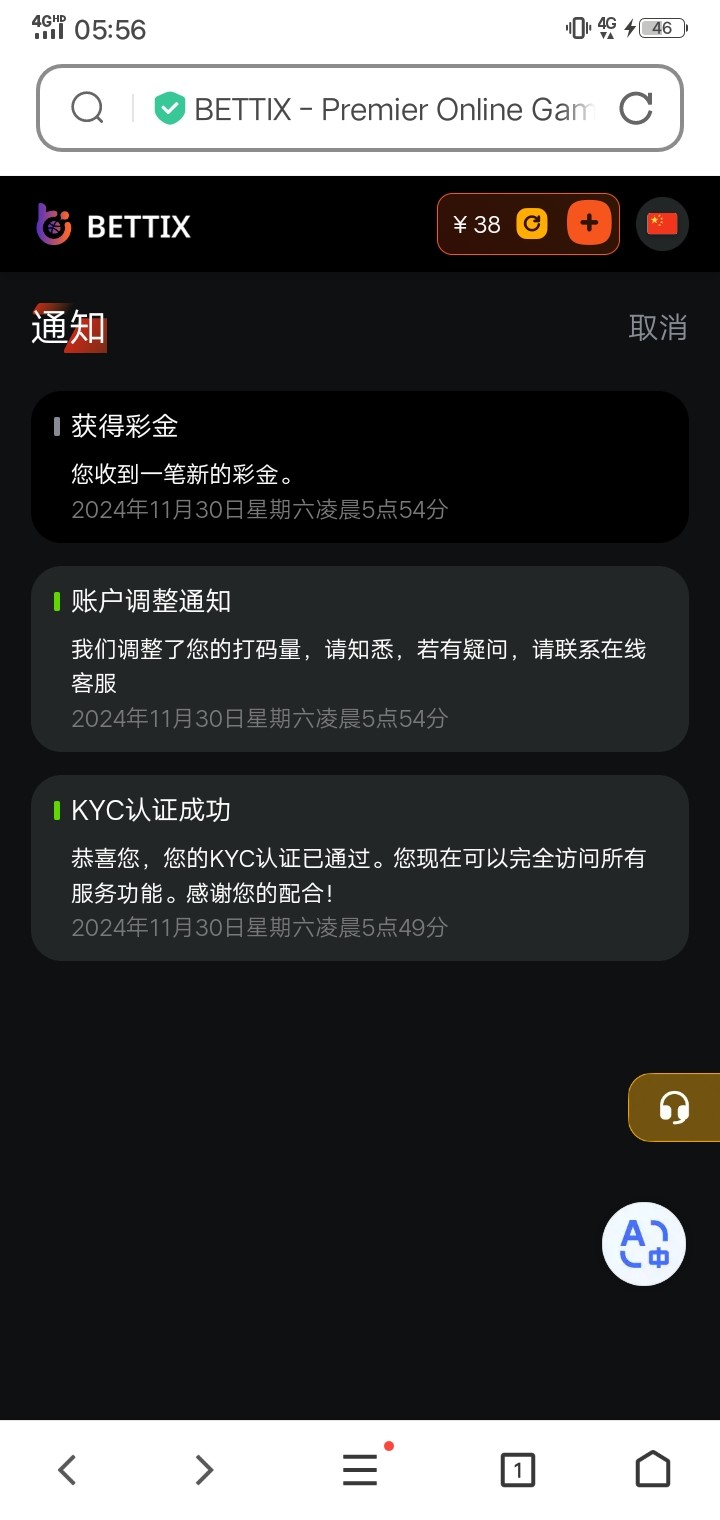
Task: Open the browser tabs switcher
Action: click(517, 1469)
